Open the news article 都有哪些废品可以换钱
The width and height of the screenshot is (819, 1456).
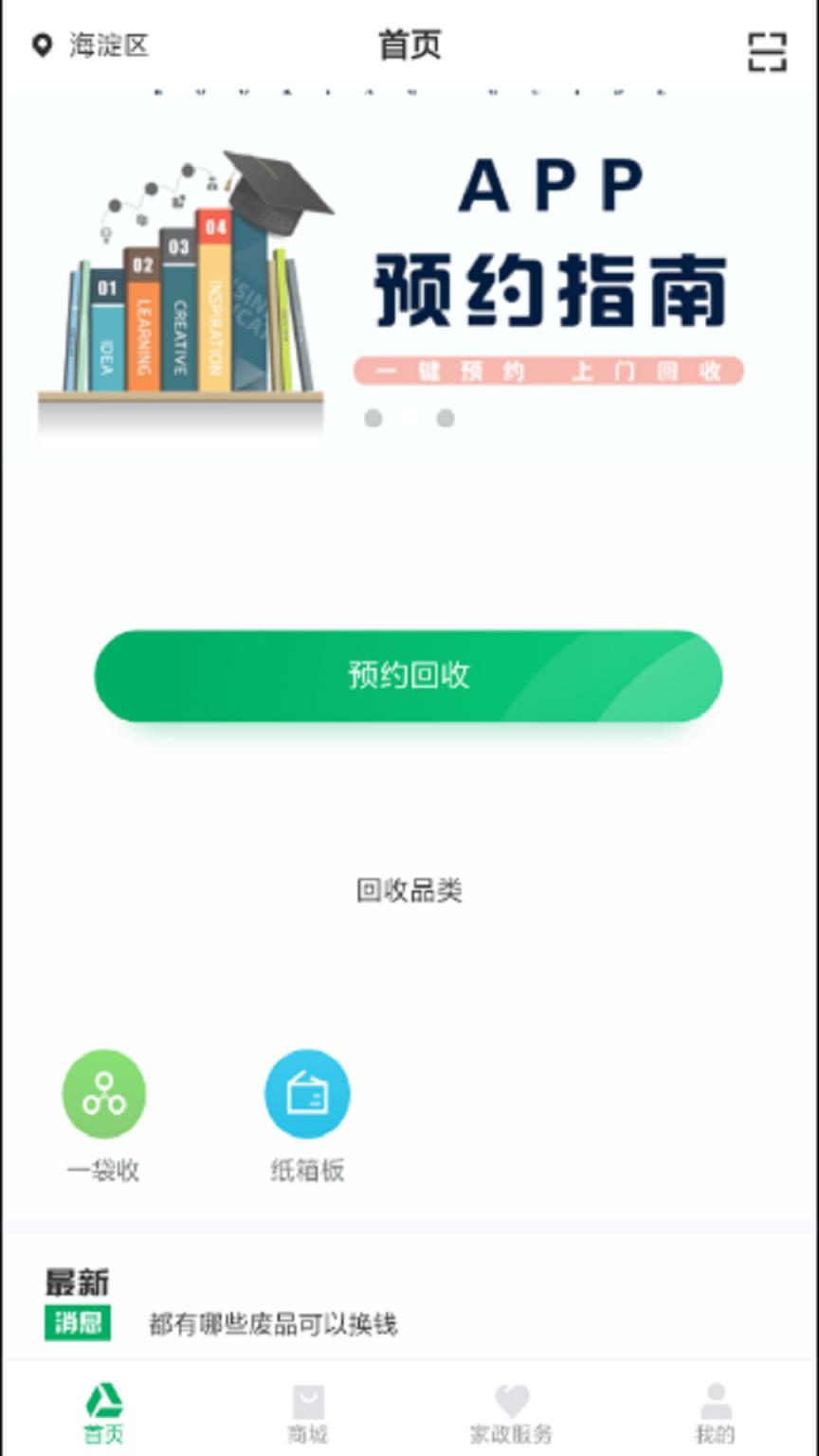coord(275,1326)
